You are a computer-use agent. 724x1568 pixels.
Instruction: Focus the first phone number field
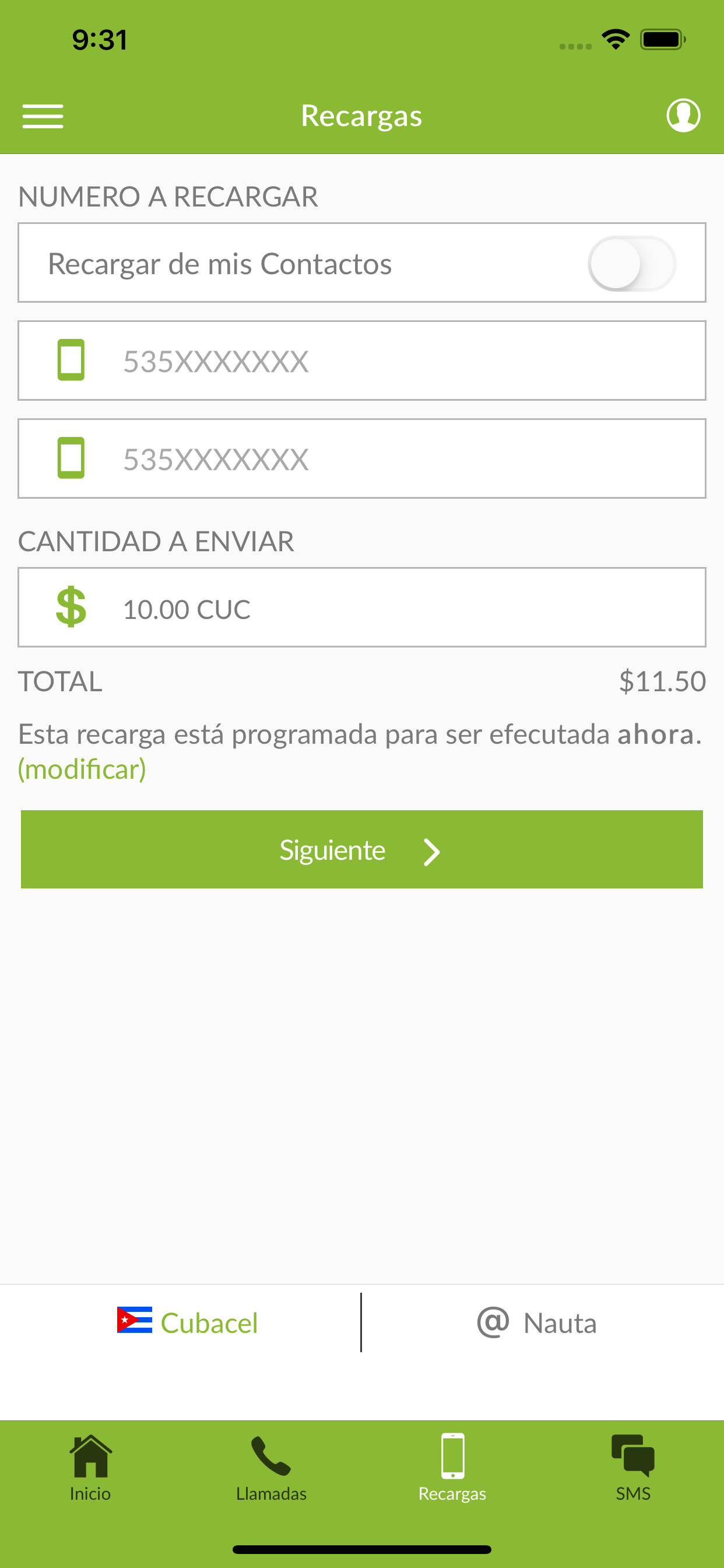pos(362,360)
